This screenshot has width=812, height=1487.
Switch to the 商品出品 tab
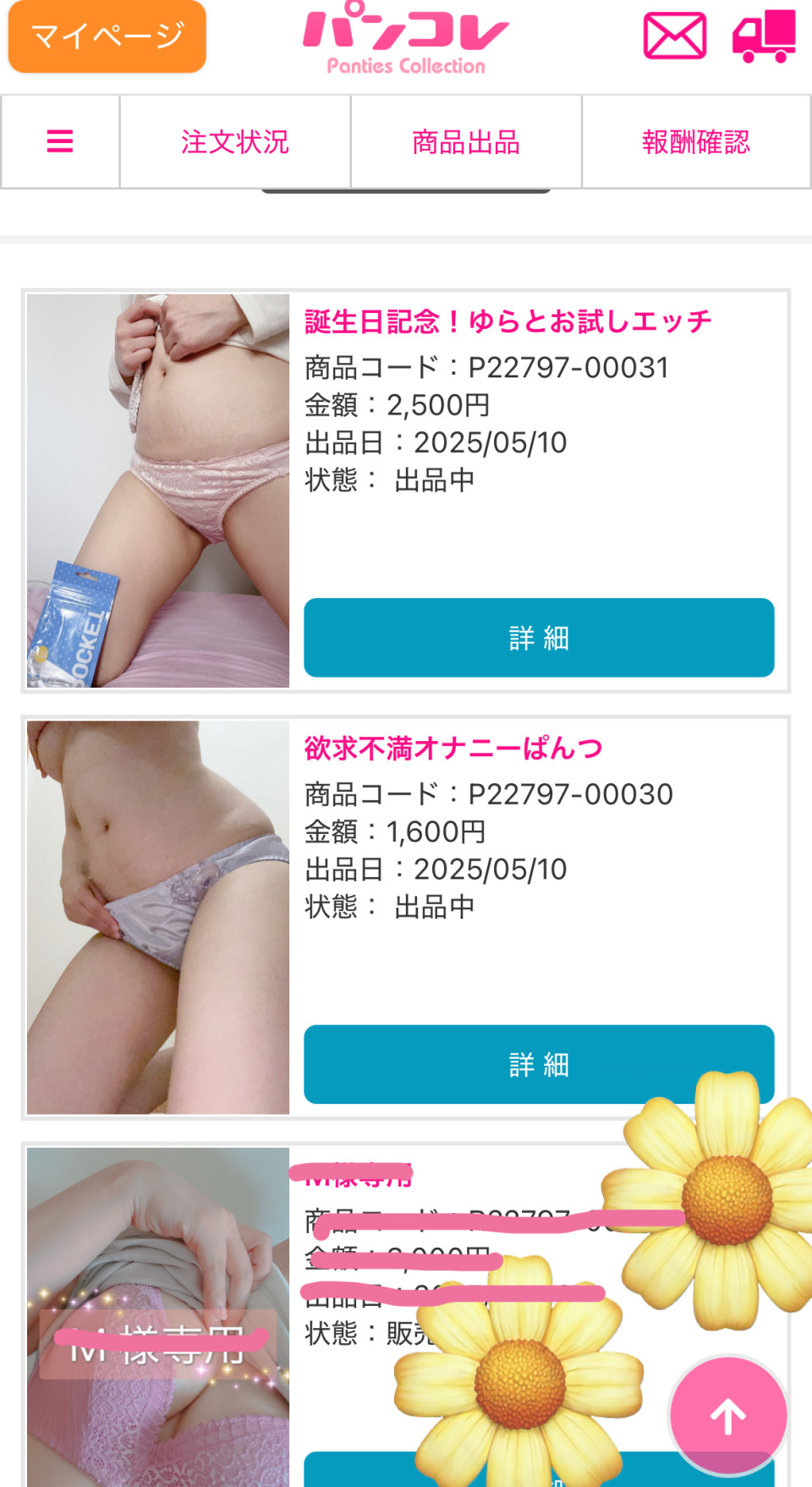pyautogui.click(x=466, y=141)
